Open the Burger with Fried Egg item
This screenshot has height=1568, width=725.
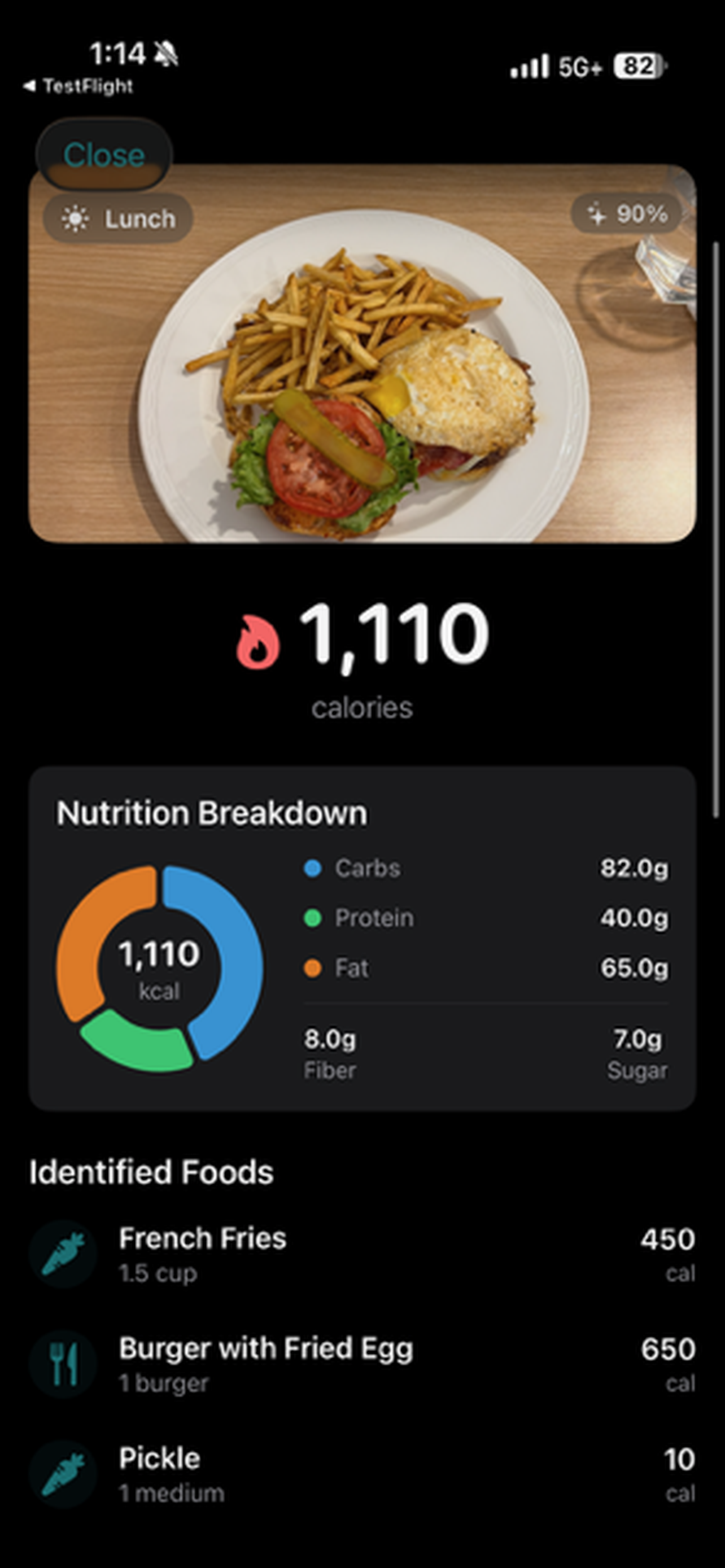362,1364
